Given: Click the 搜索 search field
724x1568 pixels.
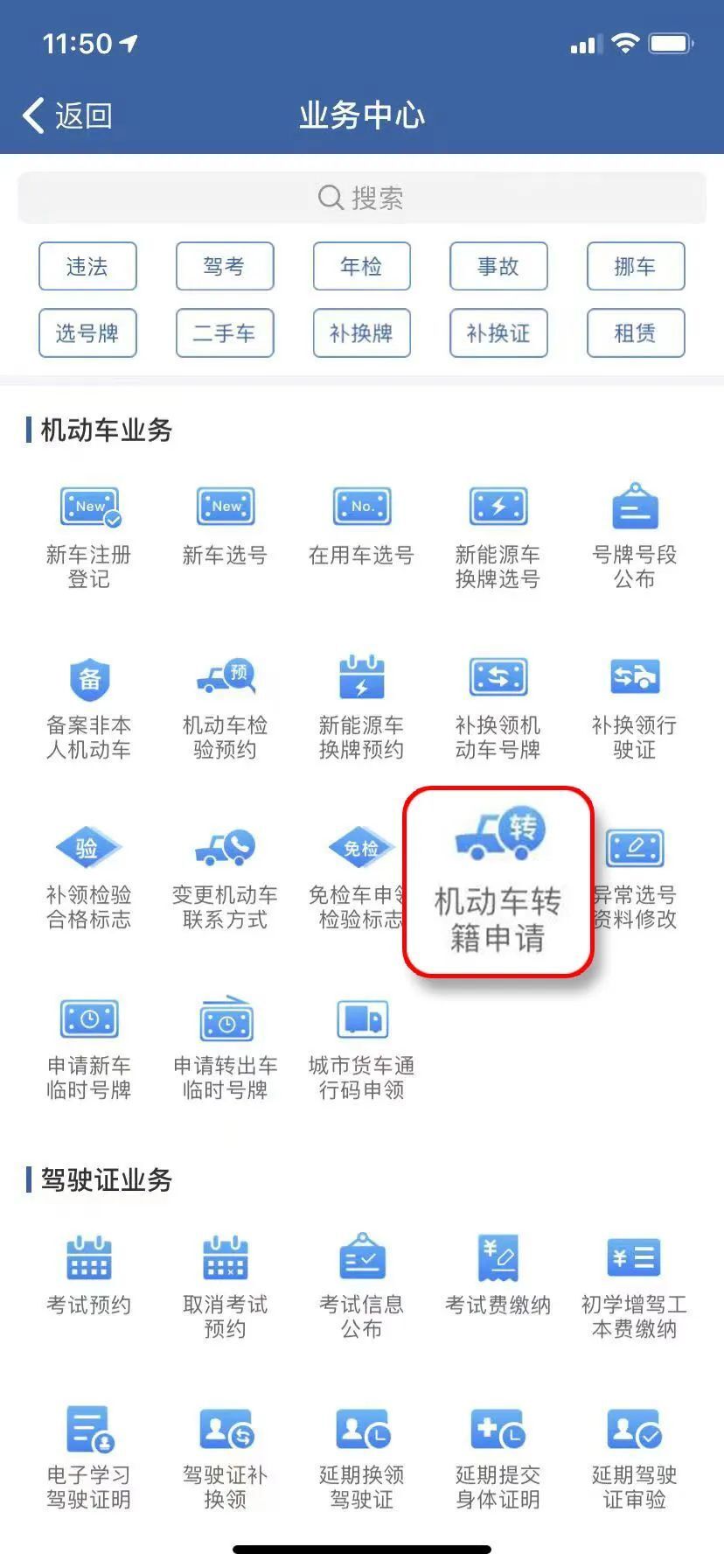Looking at the screenshot, I should (x=361, y=197).
